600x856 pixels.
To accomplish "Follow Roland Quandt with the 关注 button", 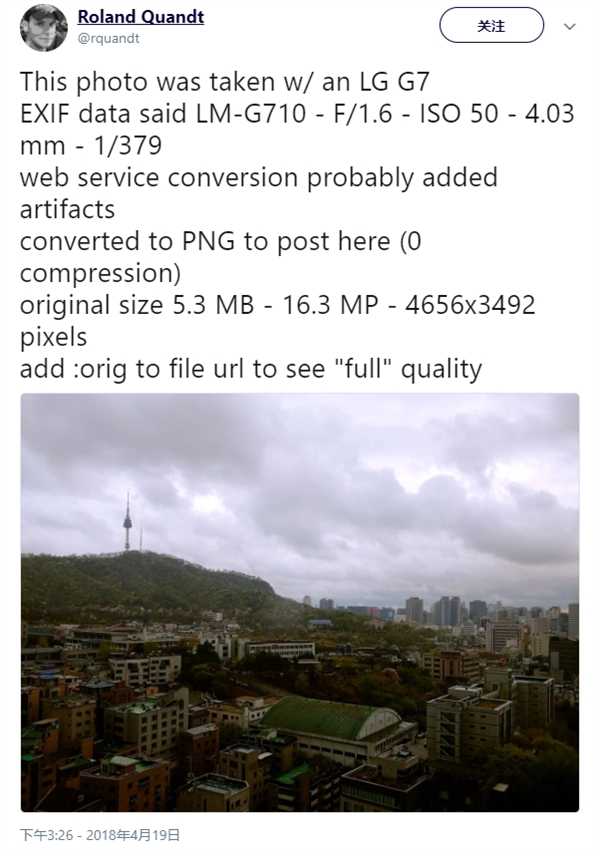I will coord(491,26).
